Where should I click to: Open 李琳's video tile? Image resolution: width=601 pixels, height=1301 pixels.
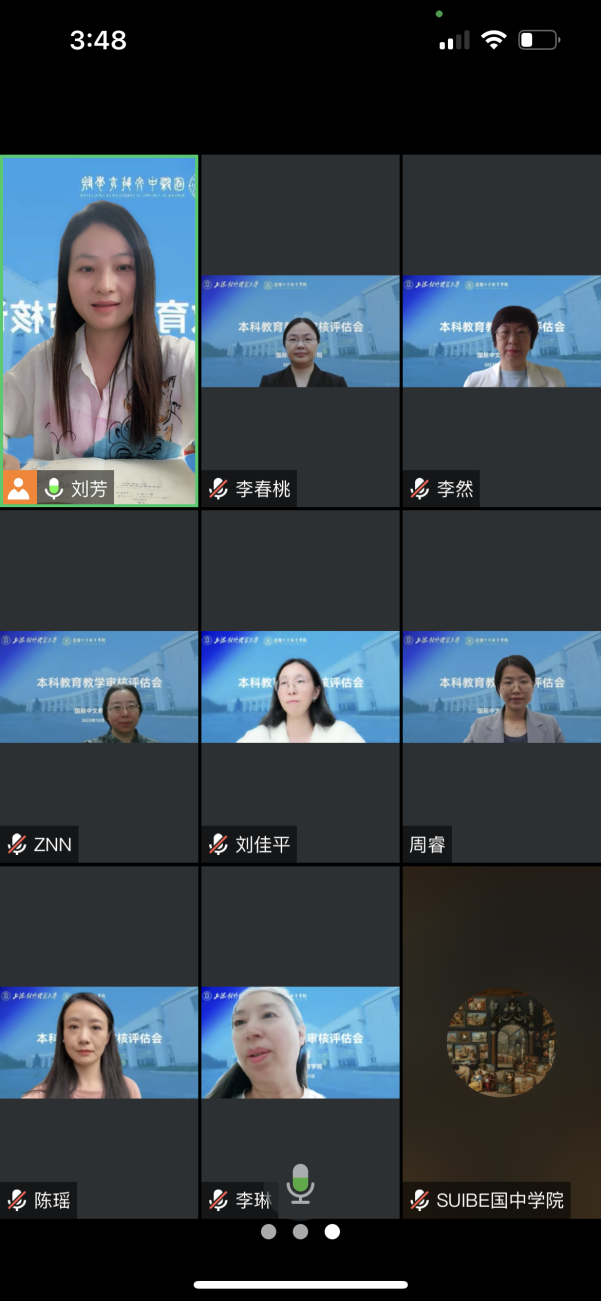click(300, 1042)
